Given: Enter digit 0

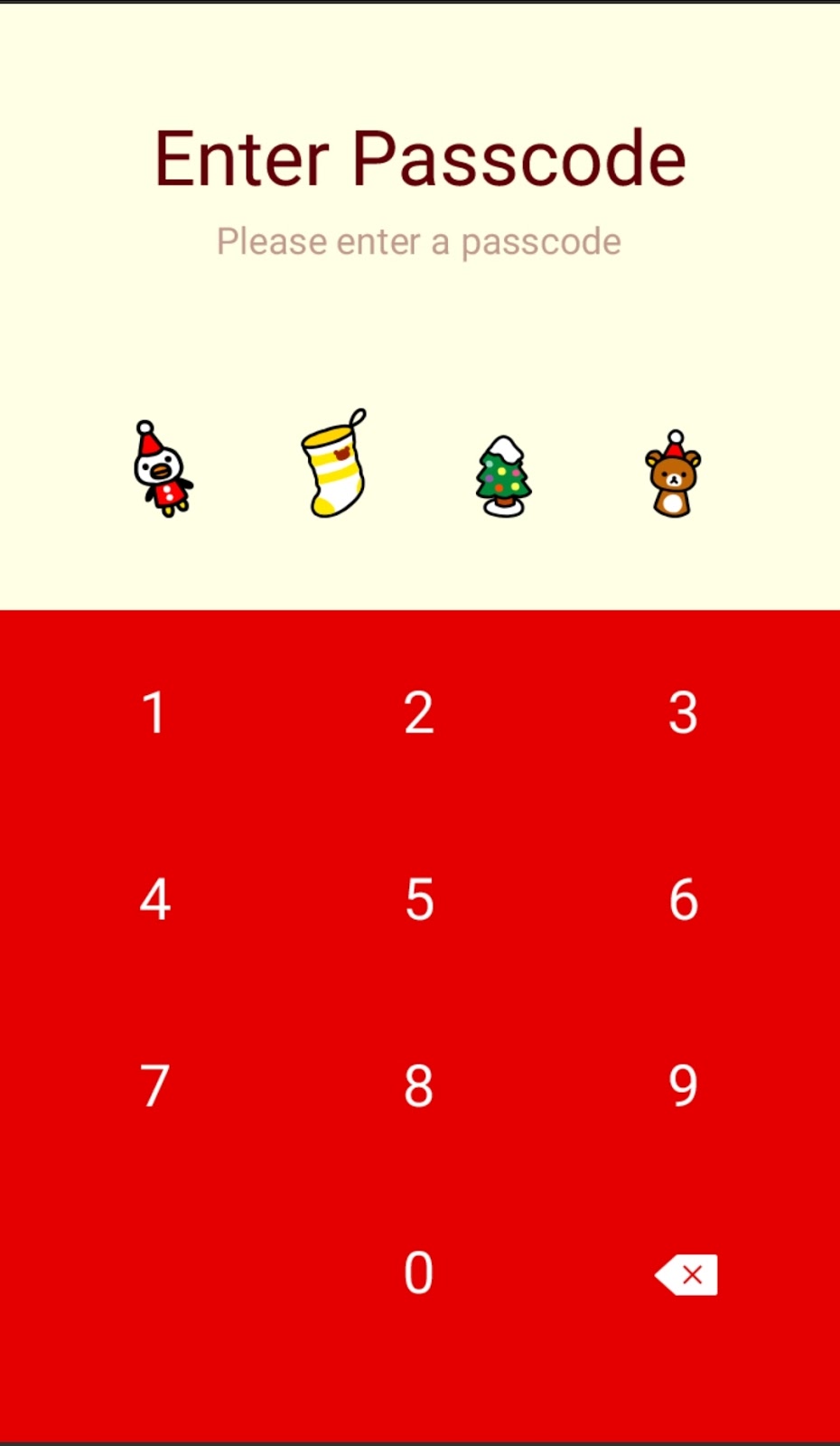Looking at the screenshot, I should (x=418, y=1273).
